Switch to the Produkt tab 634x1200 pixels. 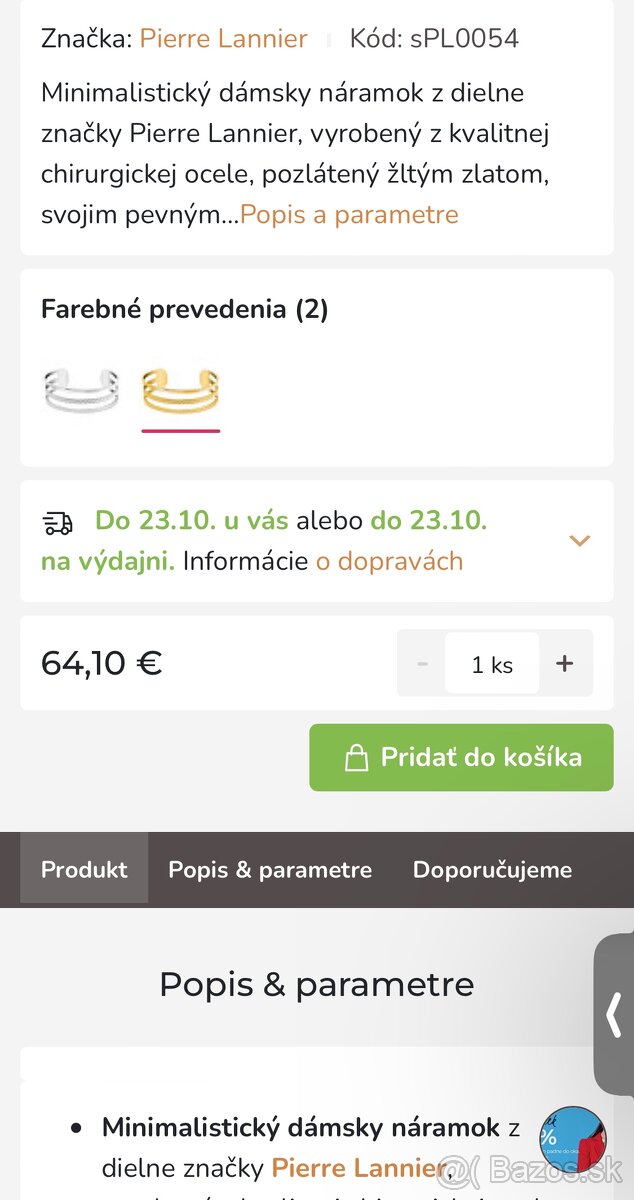(84, 869)
